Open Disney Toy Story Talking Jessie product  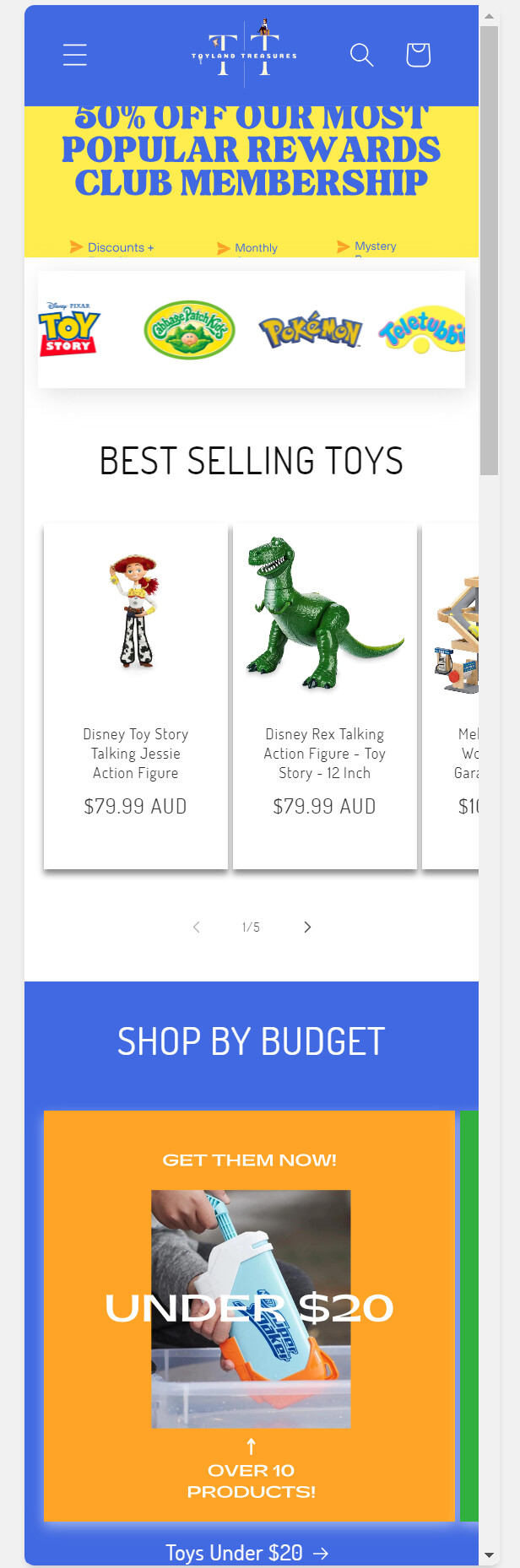(x=135, y=753)
